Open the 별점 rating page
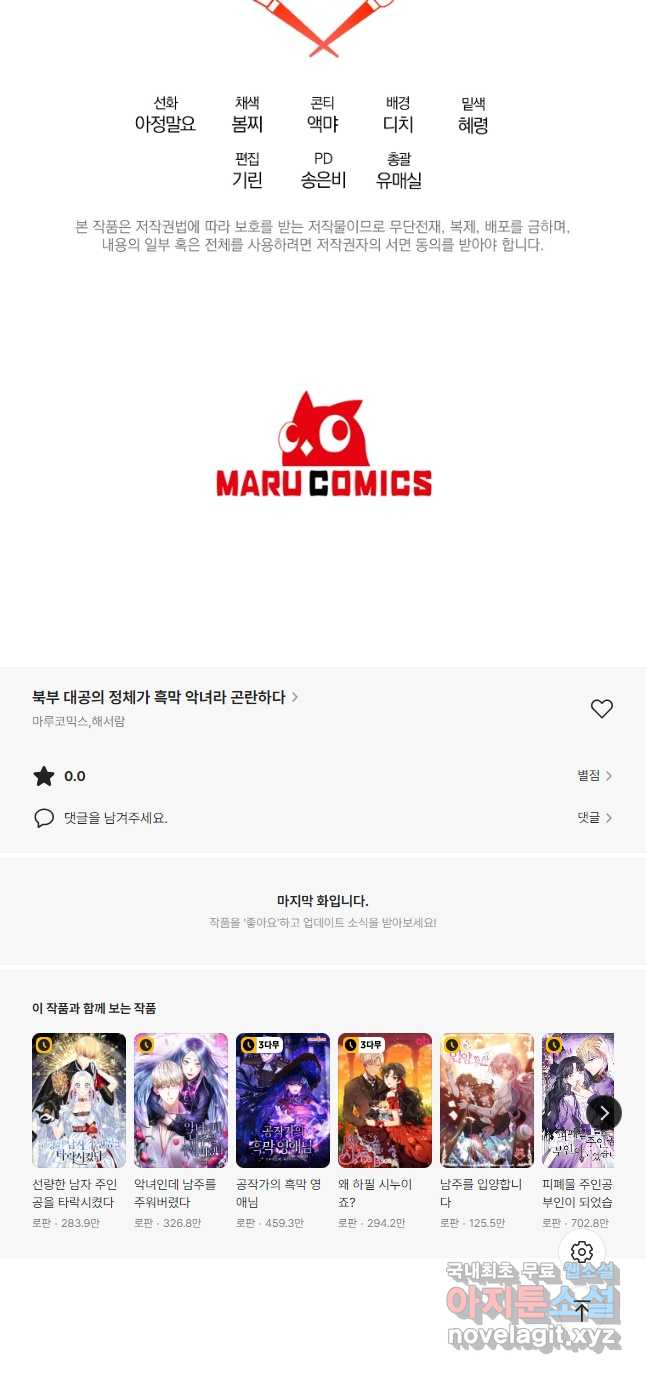The height and width of the screenshot is (1374, 646). pos(594,776)
